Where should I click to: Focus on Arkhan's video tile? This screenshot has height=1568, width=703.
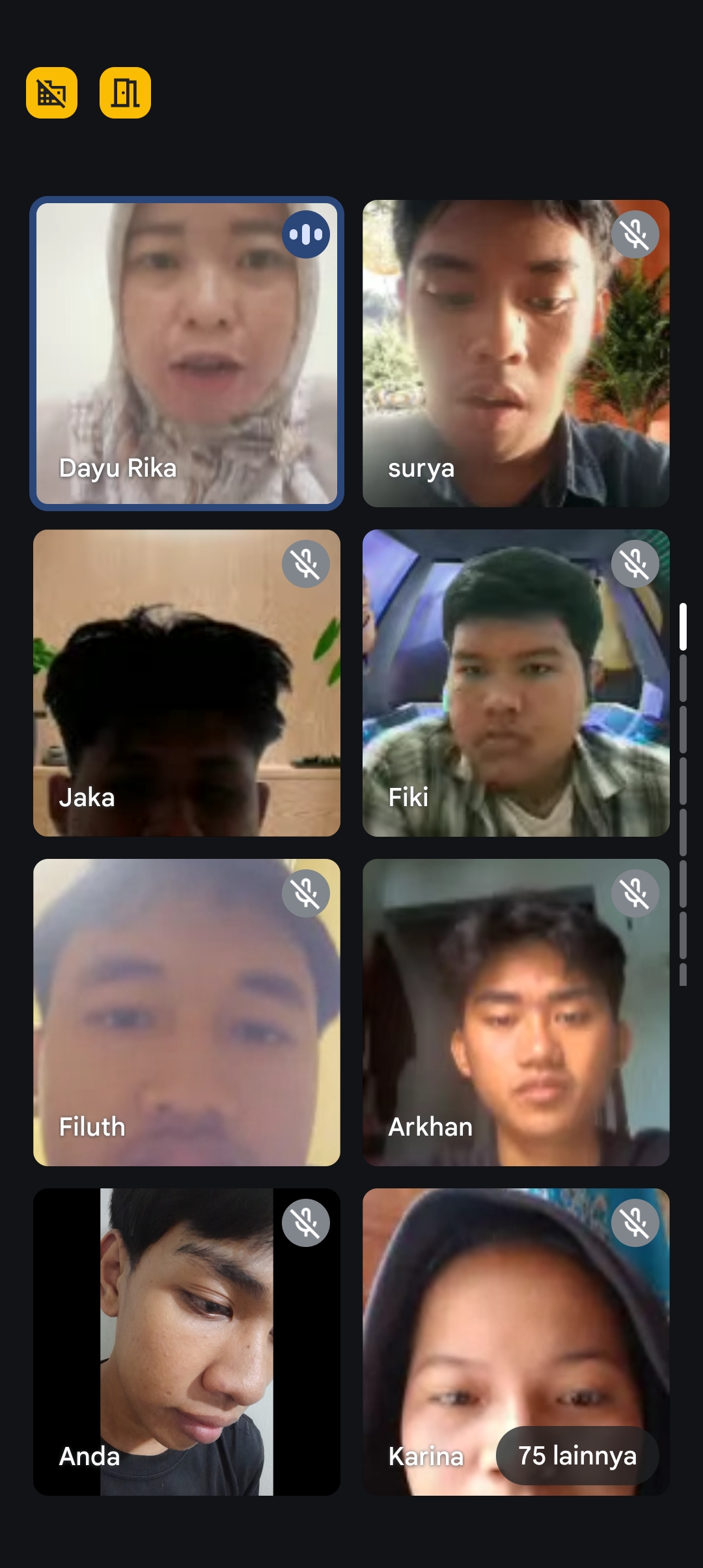(516, 1013)
